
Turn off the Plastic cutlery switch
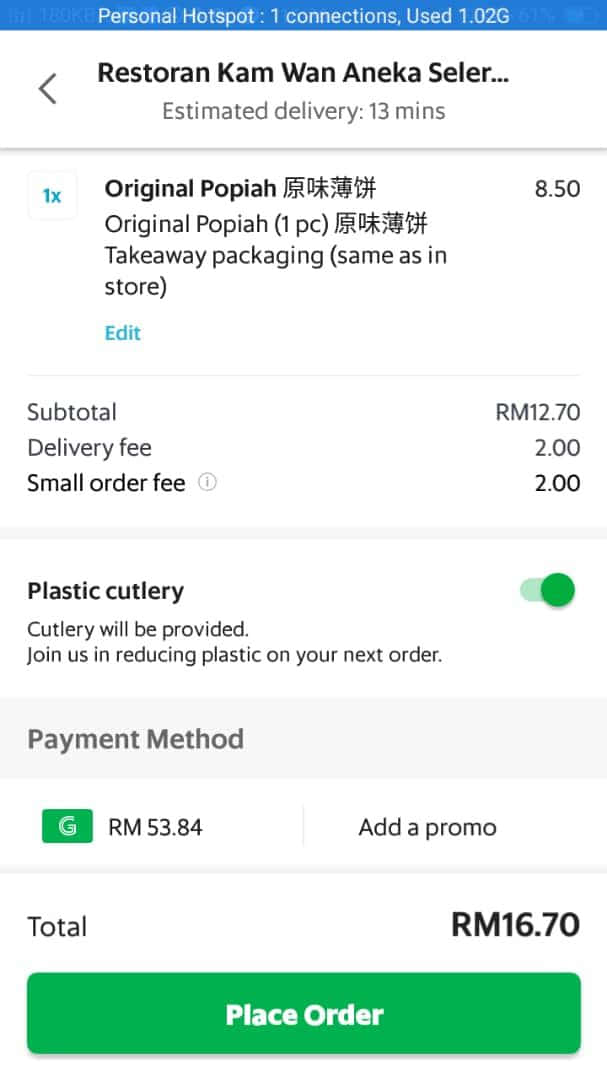[547, 590]
